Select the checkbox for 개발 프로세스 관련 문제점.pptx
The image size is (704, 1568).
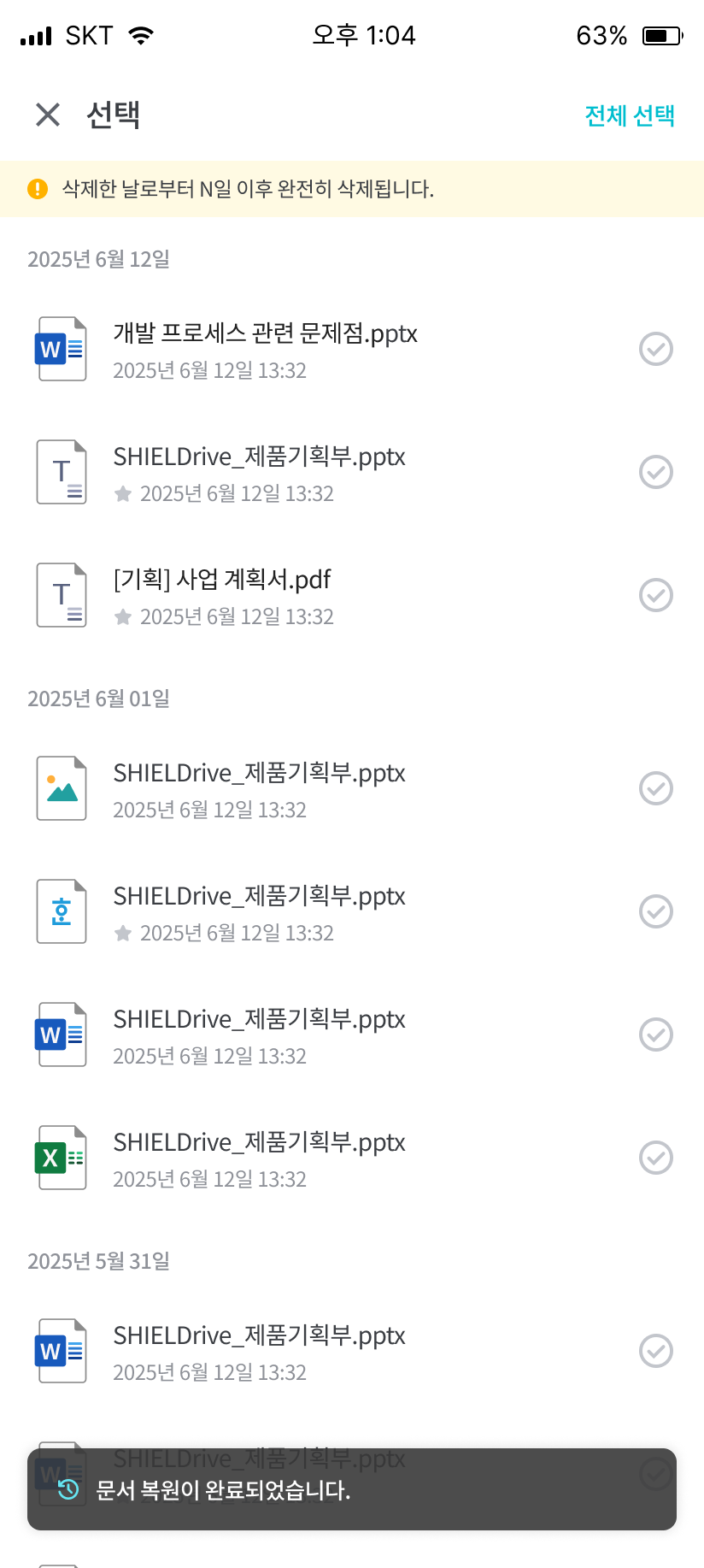[x=655, y=349]
